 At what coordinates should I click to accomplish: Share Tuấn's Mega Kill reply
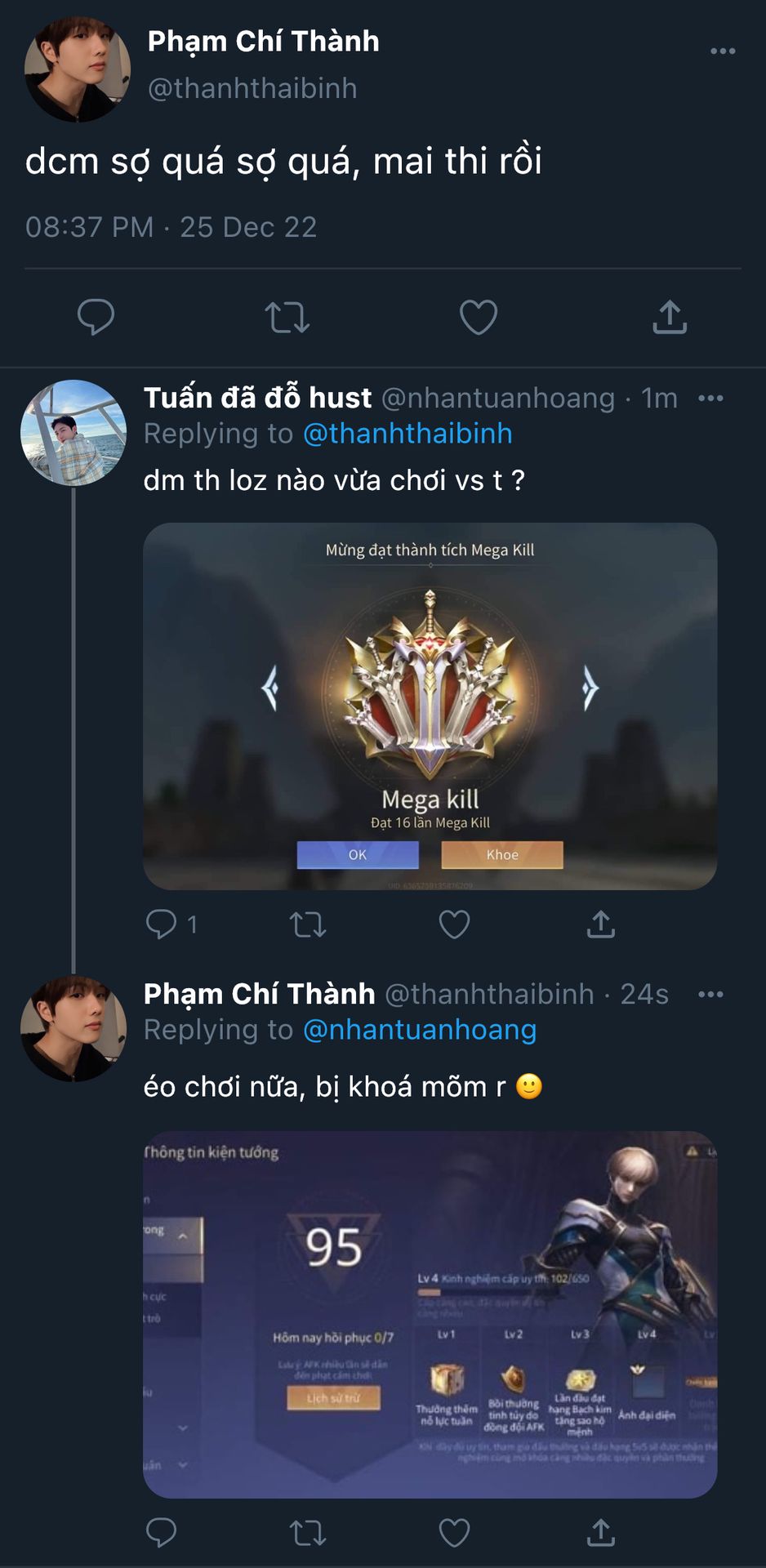(x=600, y=924)
